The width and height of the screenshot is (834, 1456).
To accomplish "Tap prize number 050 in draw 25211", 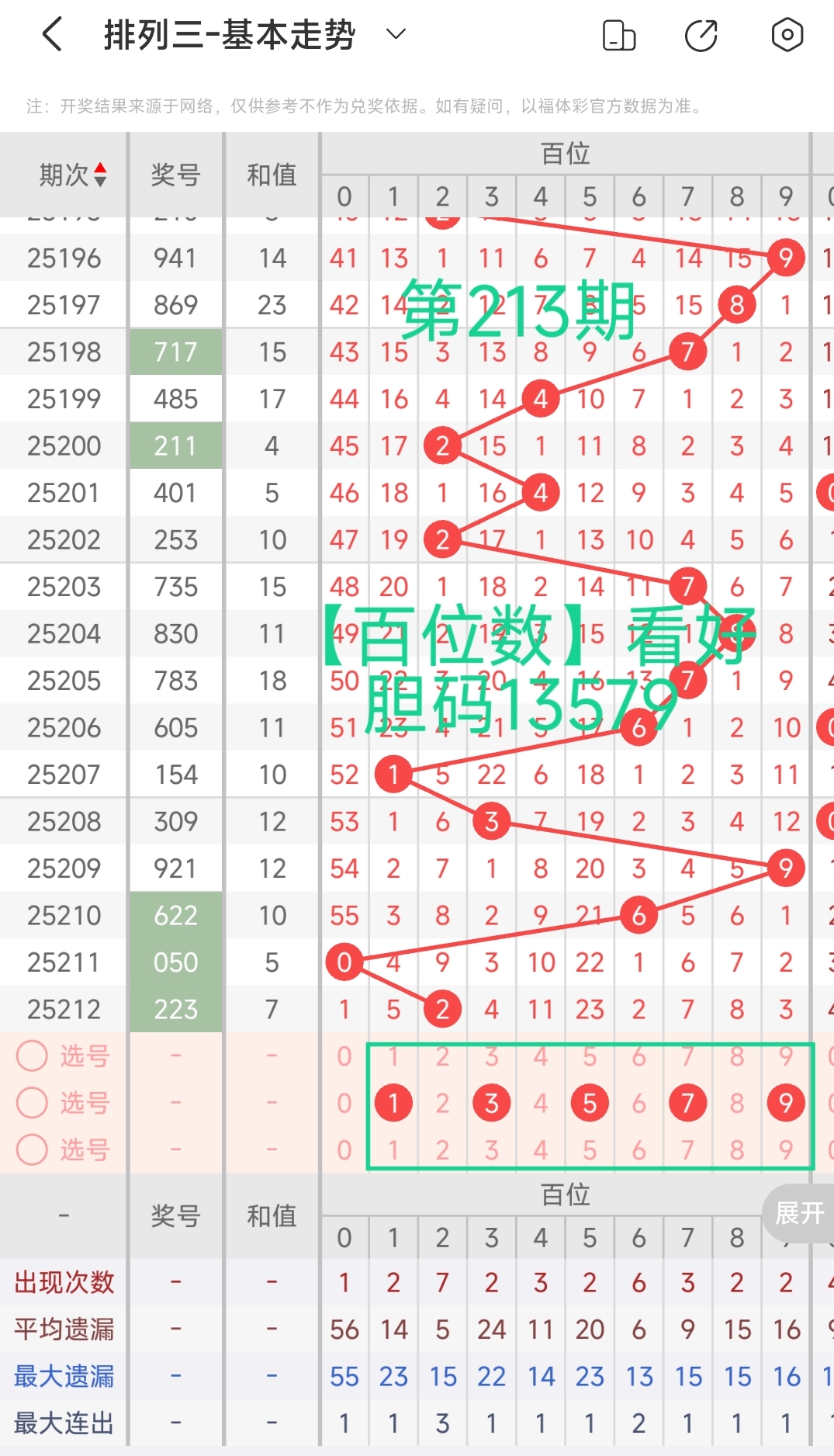I will (175, 962).
